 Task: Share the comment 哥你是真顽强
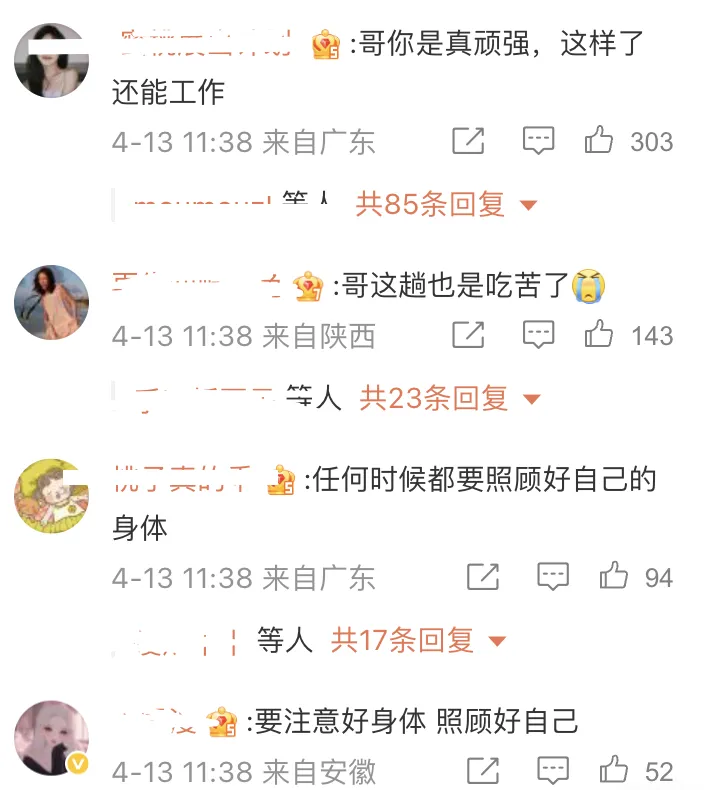468,141
